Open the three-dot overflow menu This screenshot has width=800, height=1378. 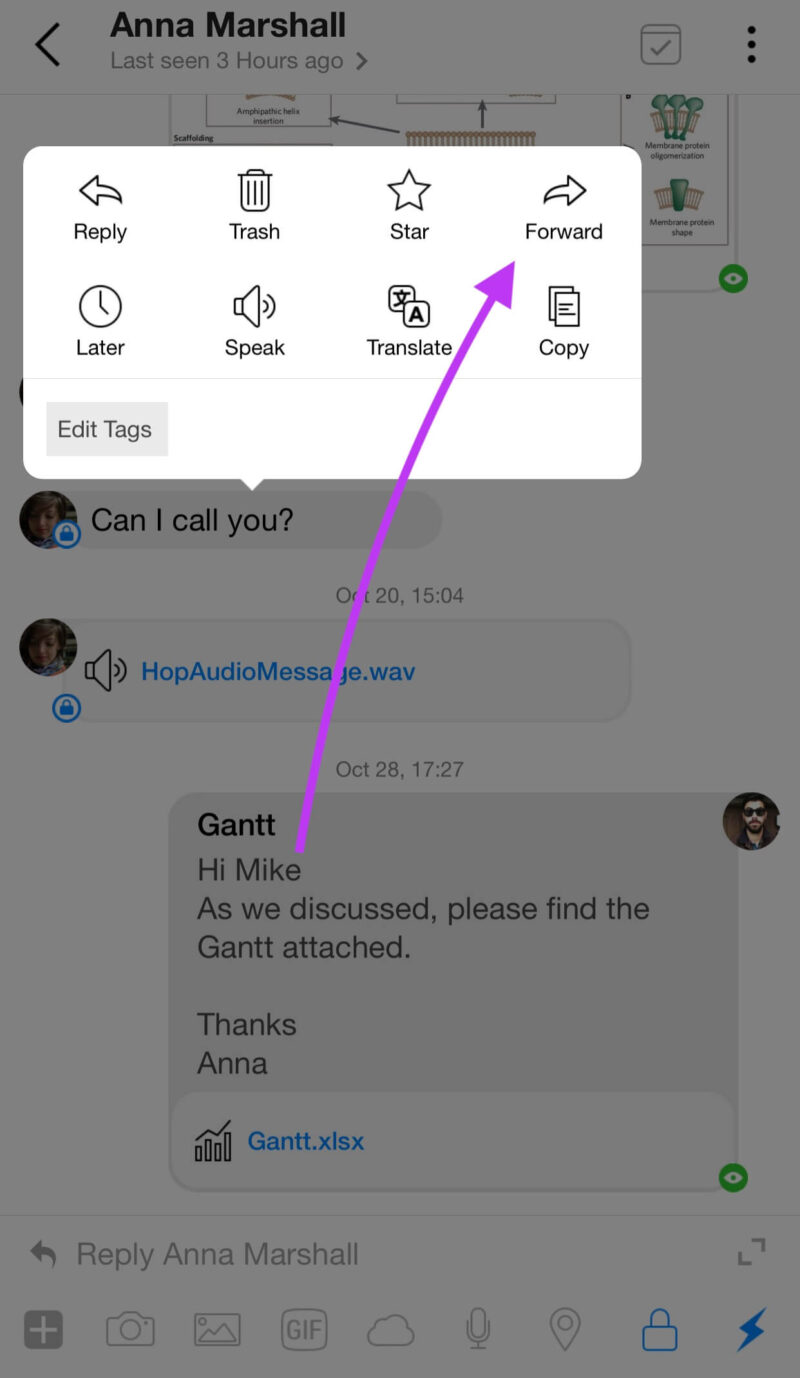751,45
